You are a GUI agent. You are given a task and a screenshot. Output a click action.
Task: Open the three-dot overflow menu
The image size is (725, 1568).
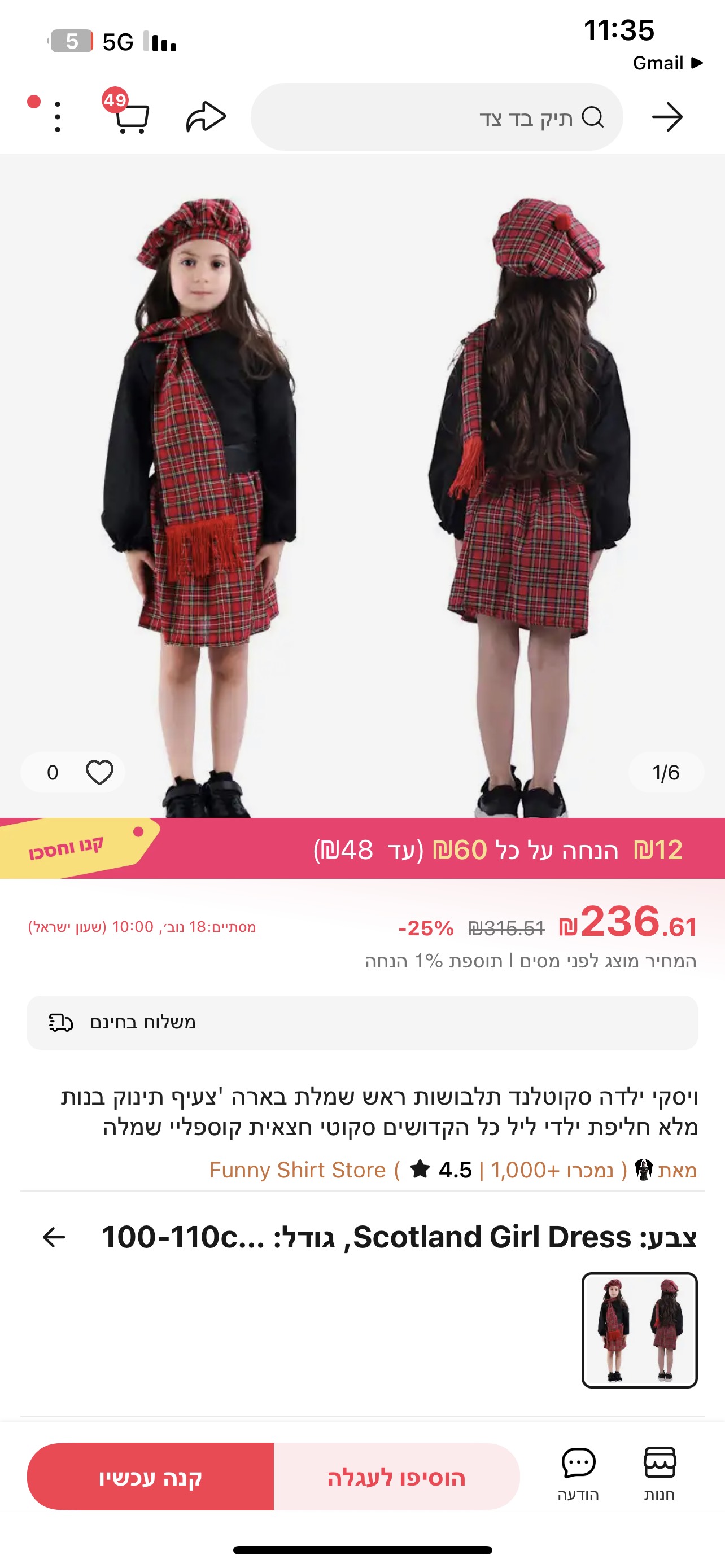[x=57, y=117]
